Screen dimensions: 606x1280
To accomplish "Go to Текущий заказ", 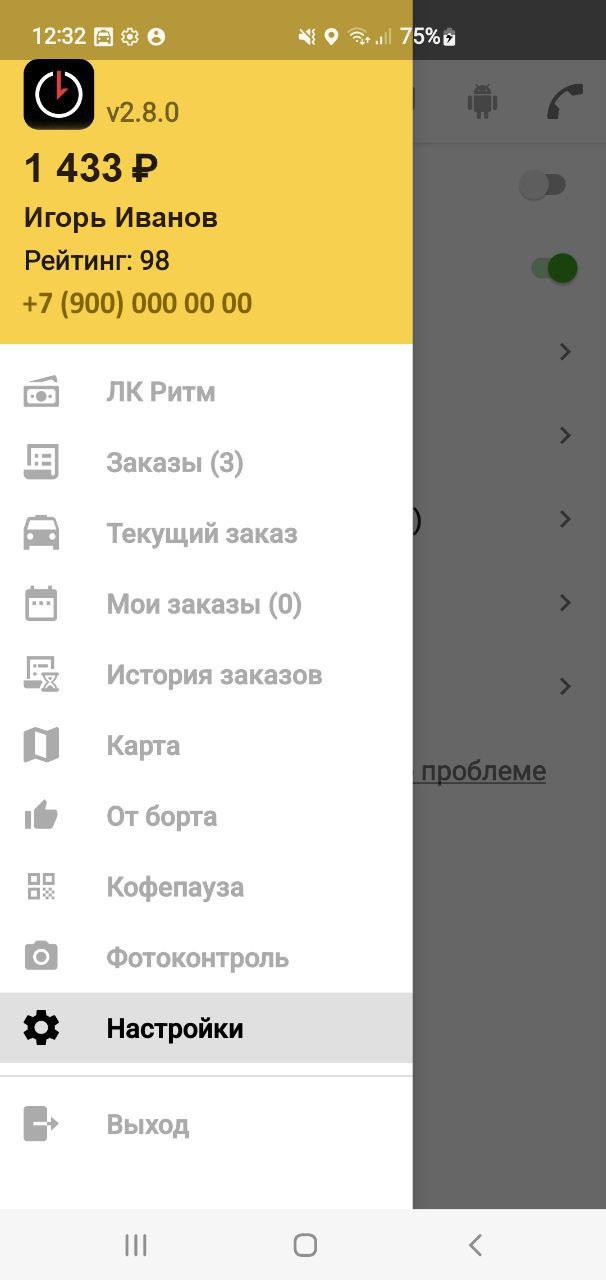I will click(x=201, y=534).
